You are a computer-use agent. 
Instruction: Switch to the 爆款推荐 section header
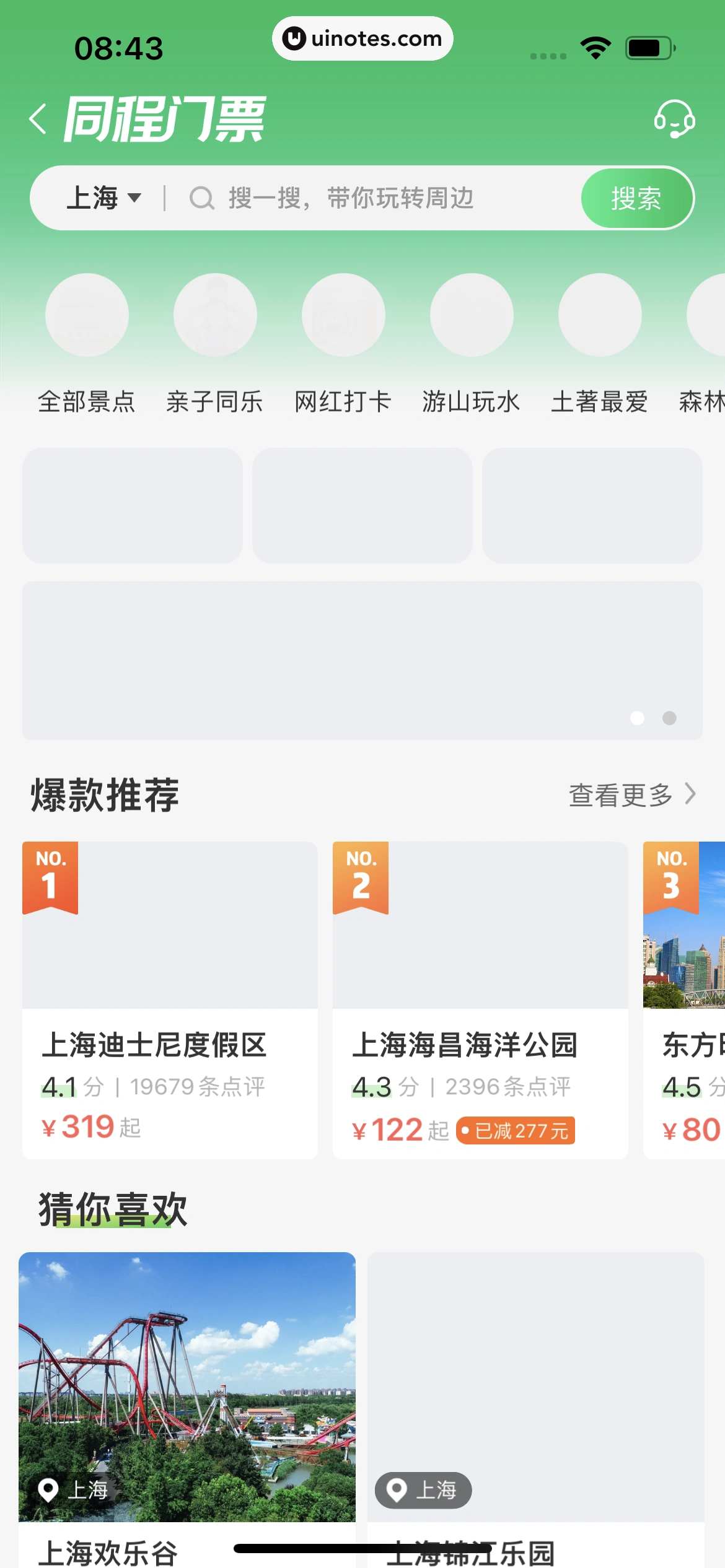pos(104,796)
